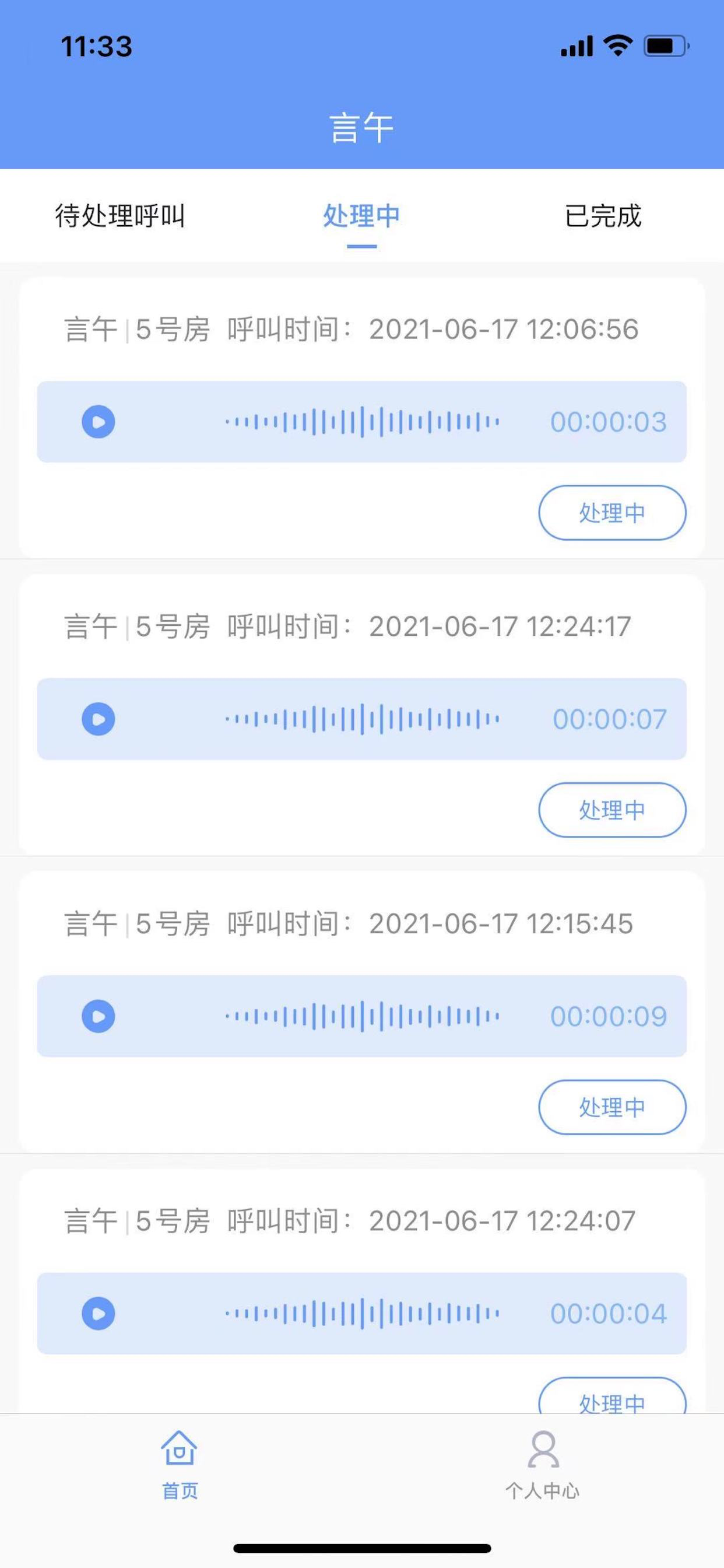
Task: Switch to the 待处理呼叫 tab
Action: coord(120,215)
